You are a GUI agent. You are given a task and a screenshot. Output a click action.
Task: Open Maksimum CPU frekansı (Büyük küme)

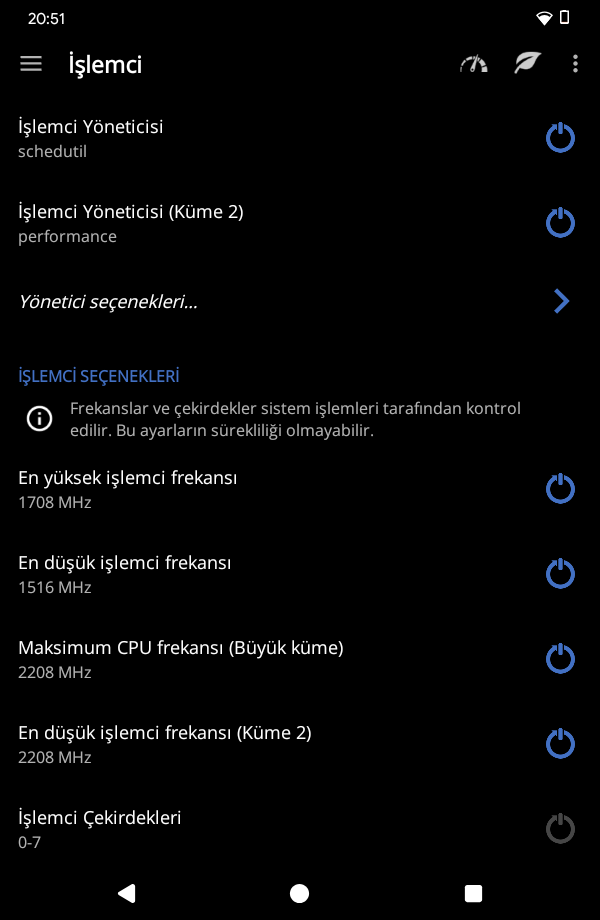200,659
